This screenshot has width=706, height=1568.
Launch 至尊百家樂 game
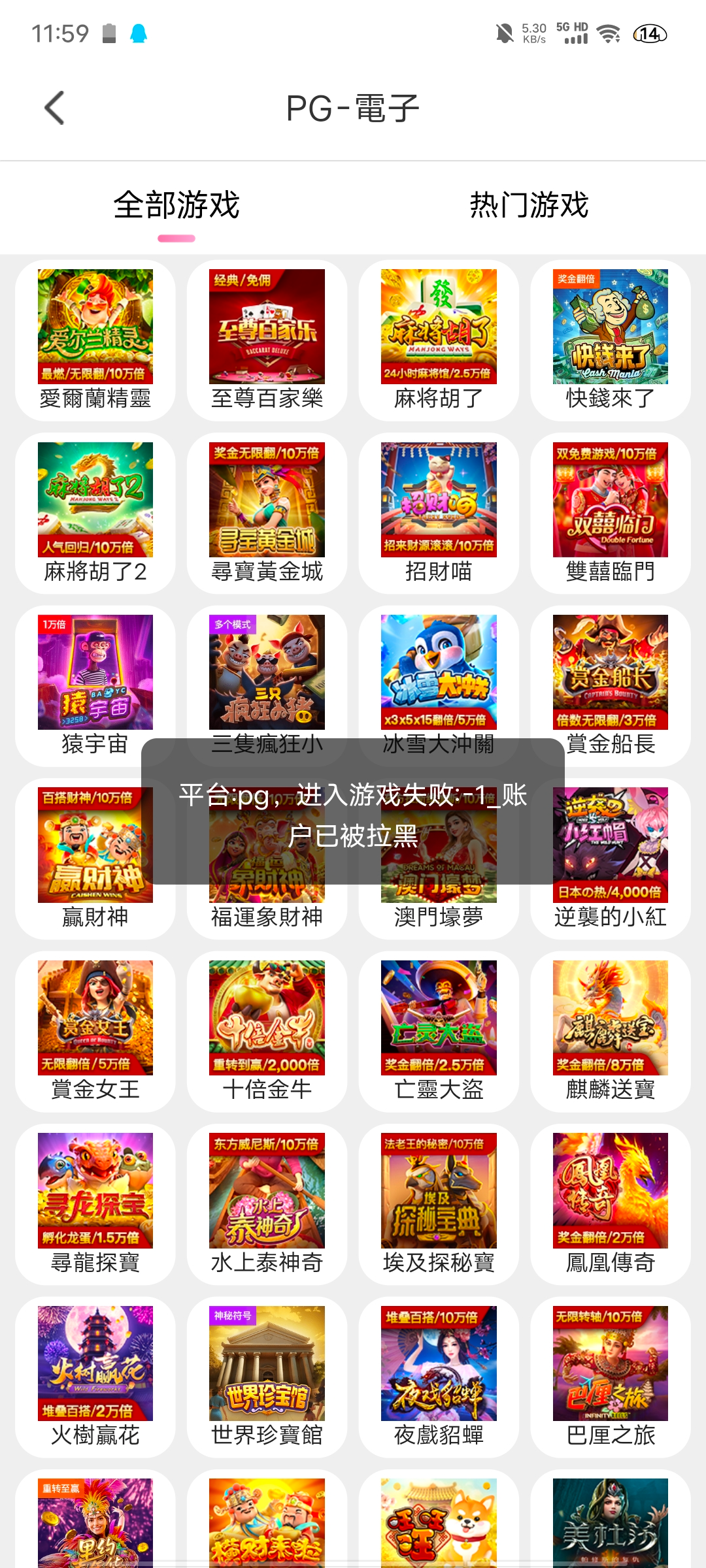coord(267,327)
